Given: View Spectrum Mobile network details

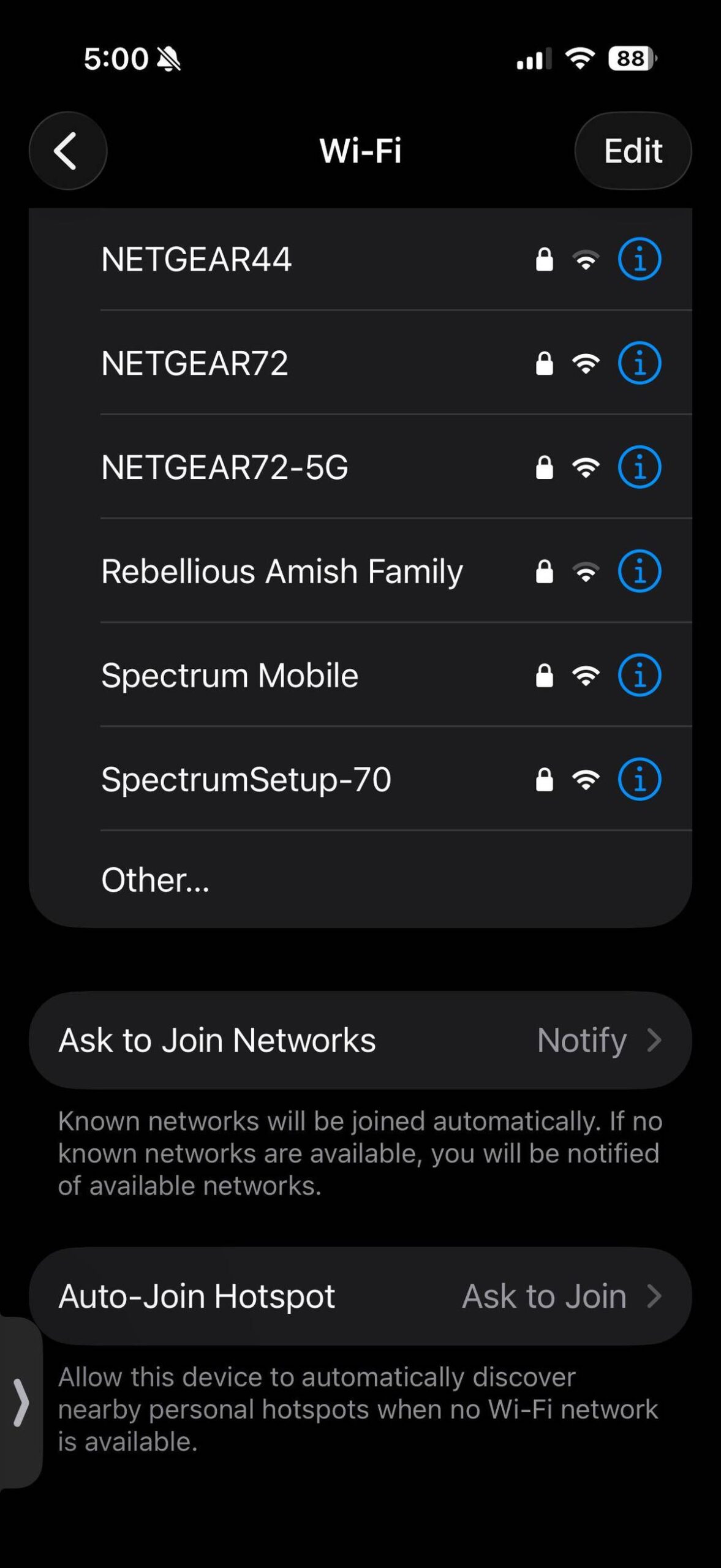Looking at the screenshot, I should click(639, 676).
